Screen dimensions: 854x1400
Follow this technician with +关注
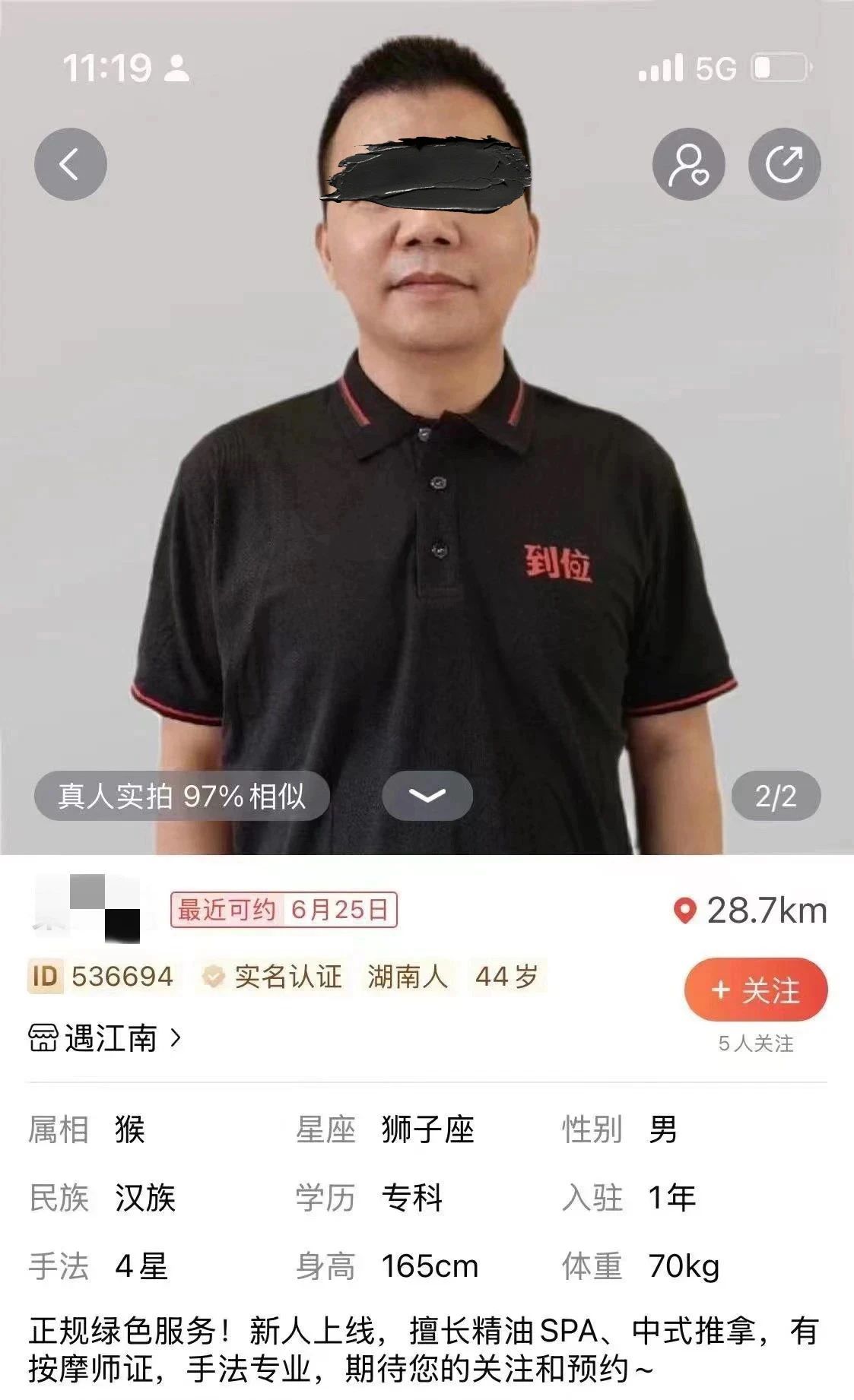point(755,990)
